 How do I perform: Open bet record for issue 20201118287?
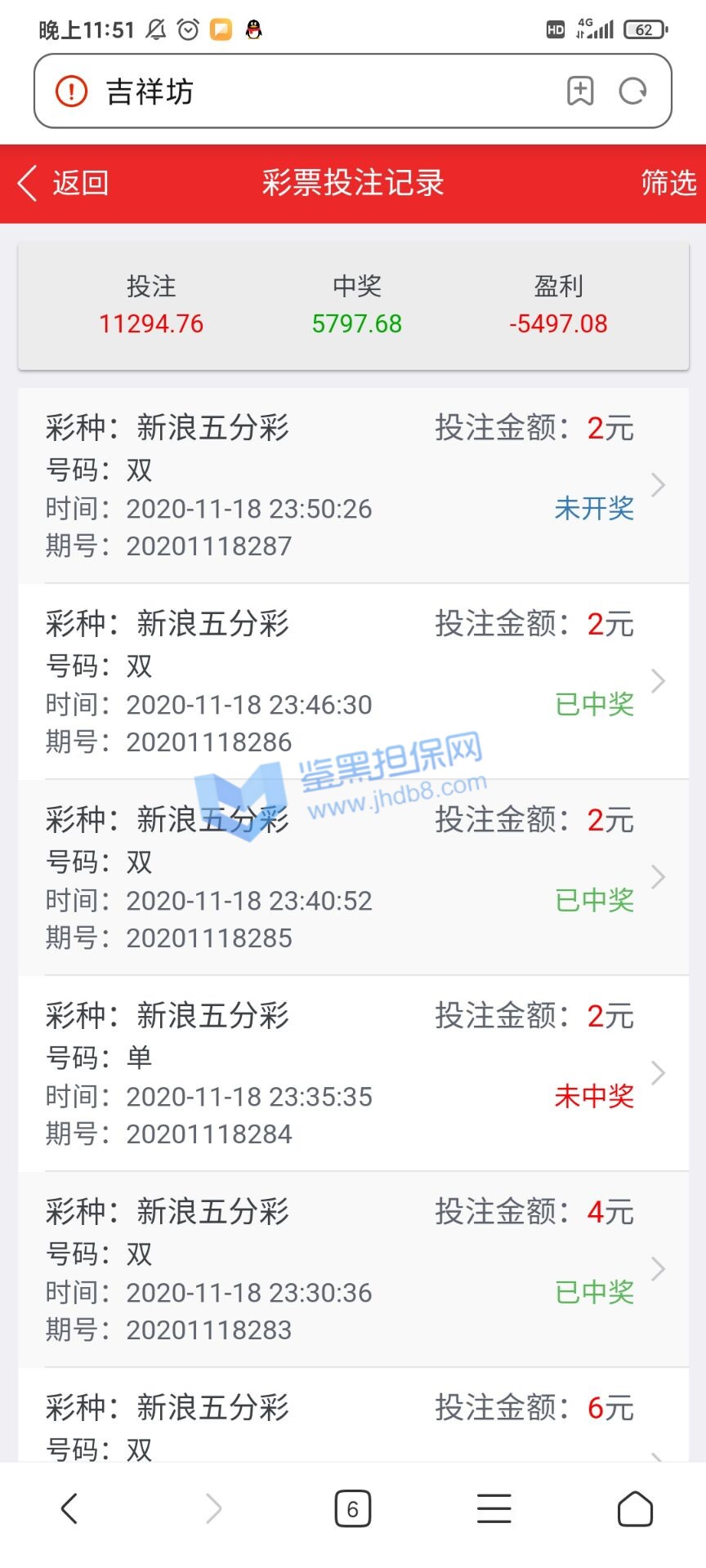[353, 486]
